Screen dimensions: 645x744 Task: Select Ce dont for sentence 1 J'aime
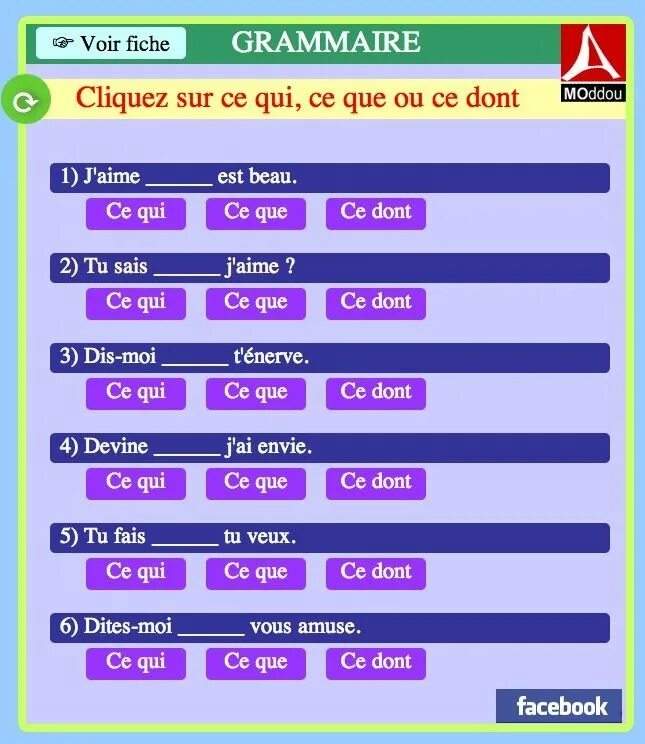pyautogui.click(x=376, y=213)
